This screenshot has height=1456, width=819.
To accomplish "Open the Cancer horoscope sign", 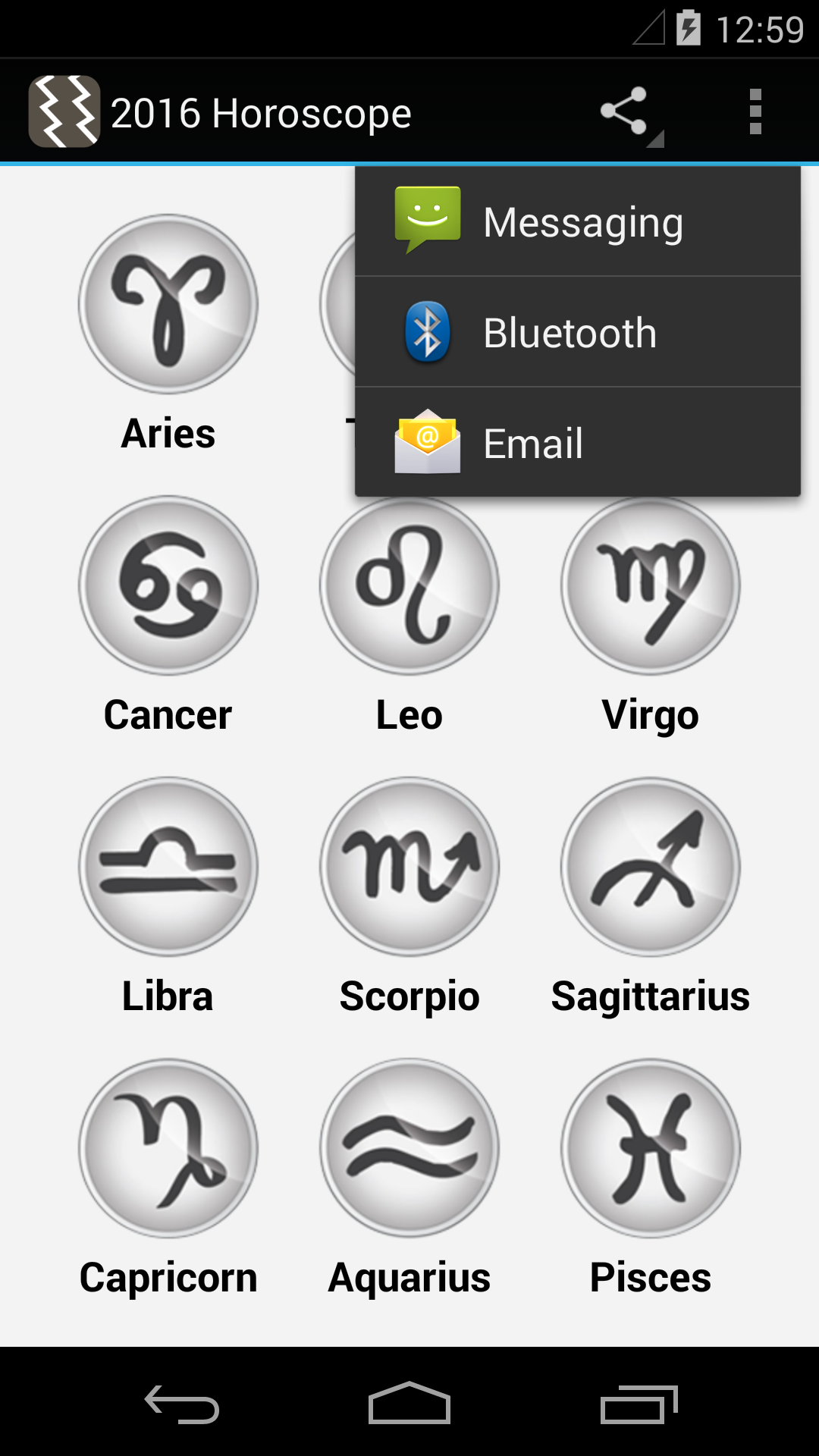I will coord(168,585).
